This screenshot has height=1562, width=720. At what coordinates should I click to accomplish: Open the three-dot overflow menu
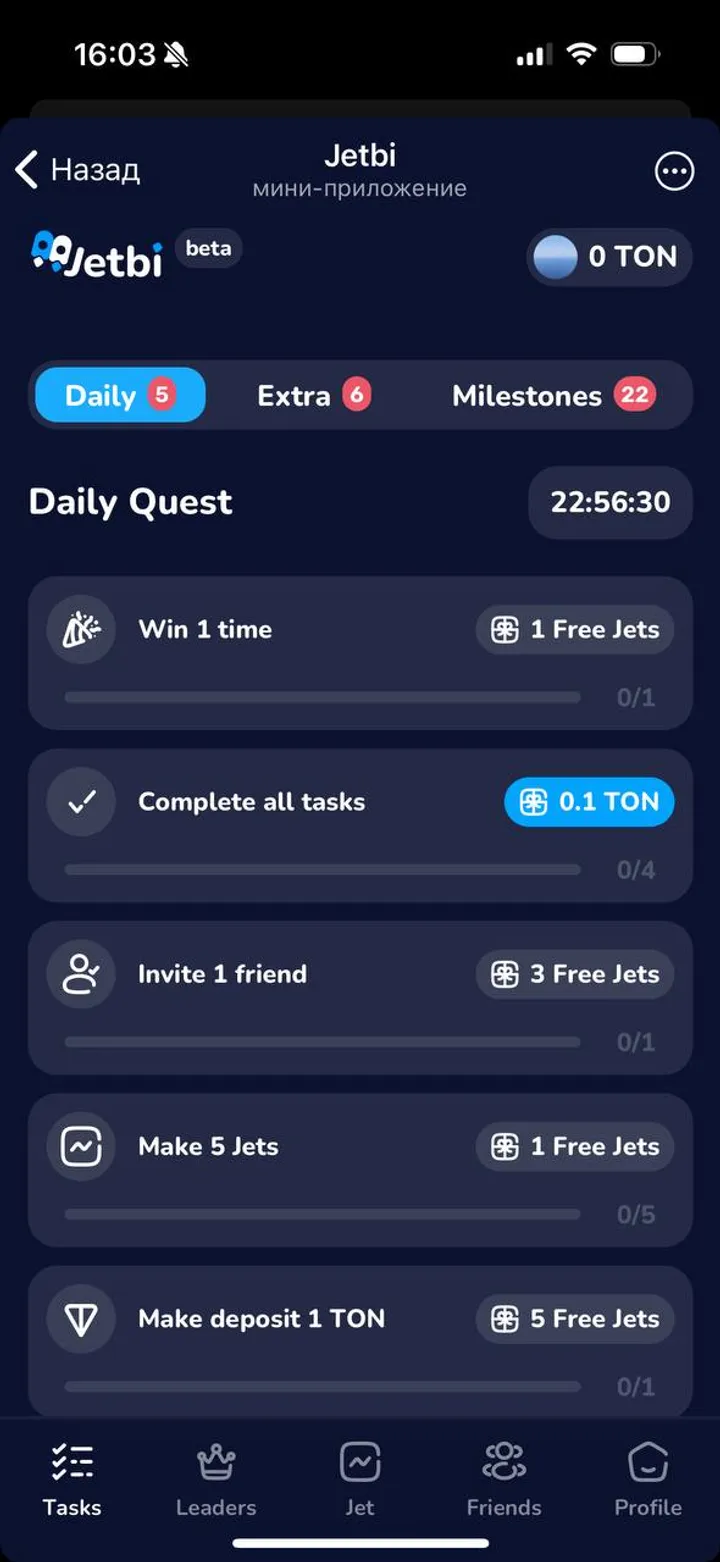tap(674, 172)
